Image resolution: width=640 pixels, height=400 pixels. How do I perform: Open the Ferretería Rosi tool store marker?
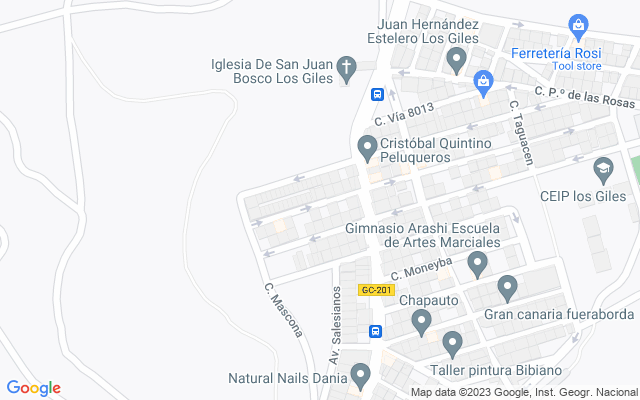[x=577, y=24]
